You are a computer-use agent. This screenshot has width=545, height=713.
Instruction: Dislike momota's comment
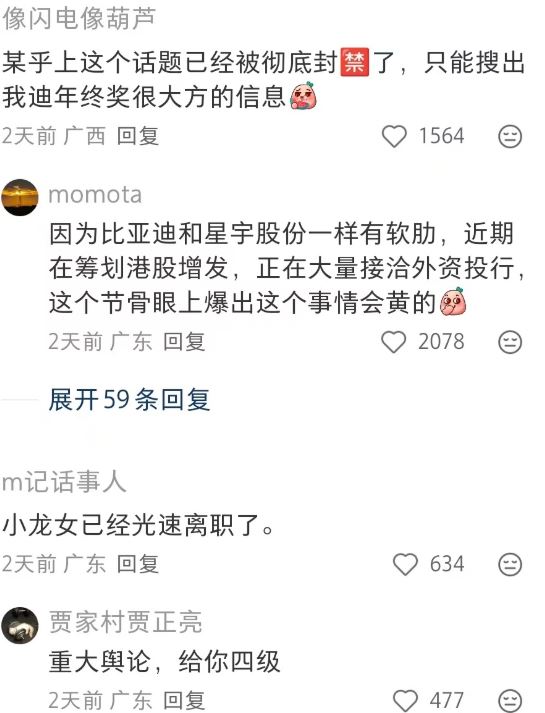(x=510, y=341)
